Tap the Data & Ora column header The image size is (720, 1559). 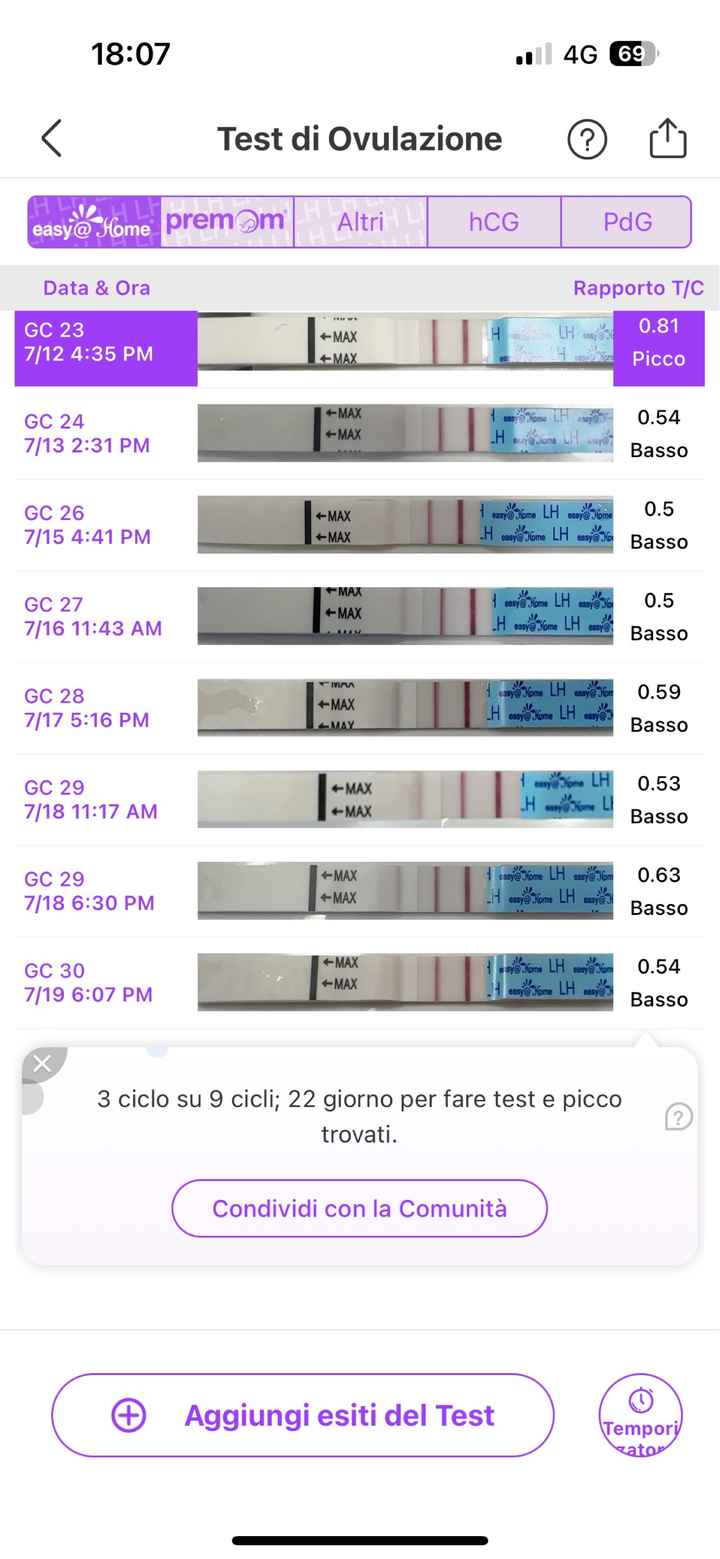point(96,287)
